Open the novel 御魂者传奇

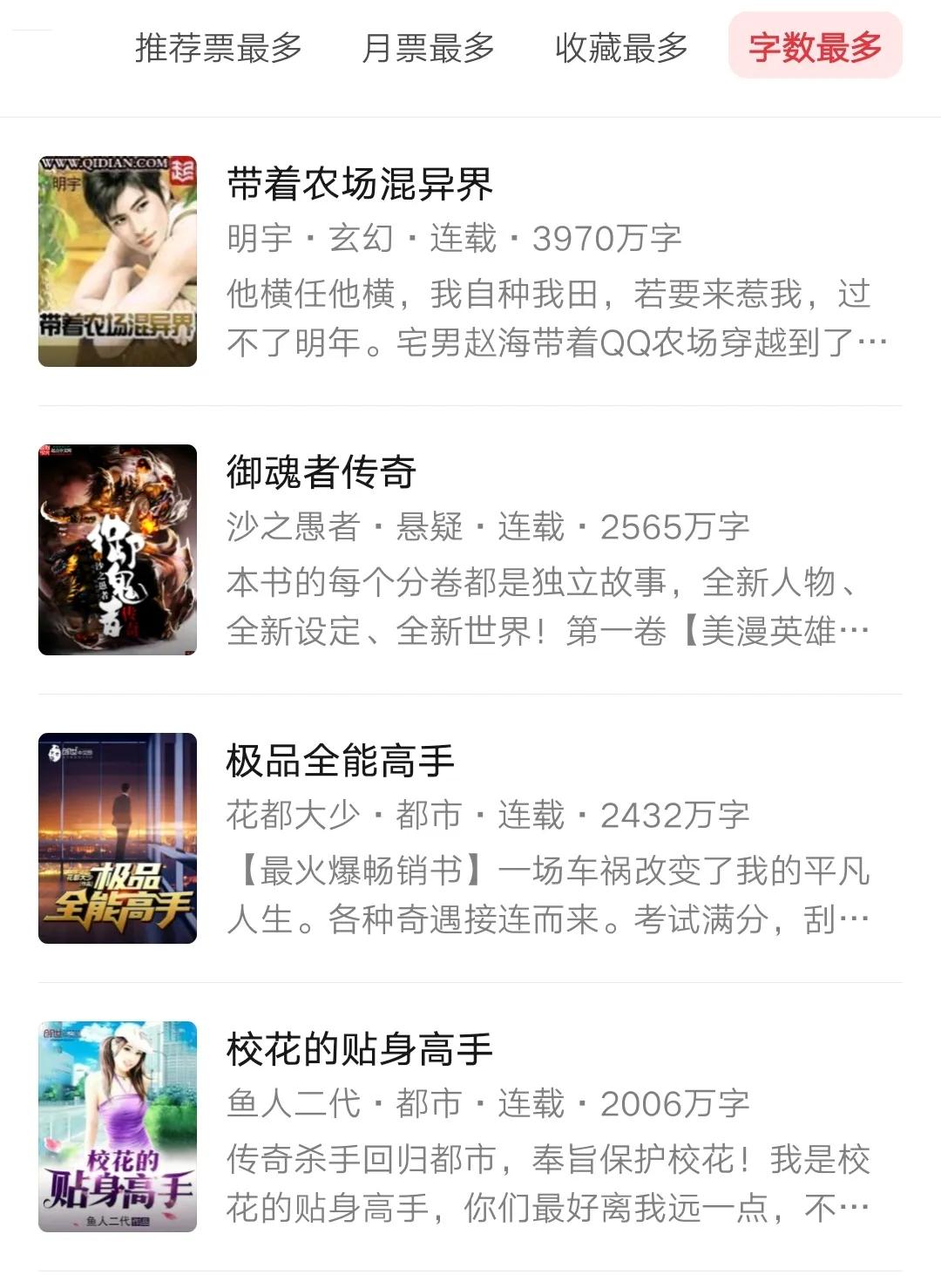coord(321,471)
